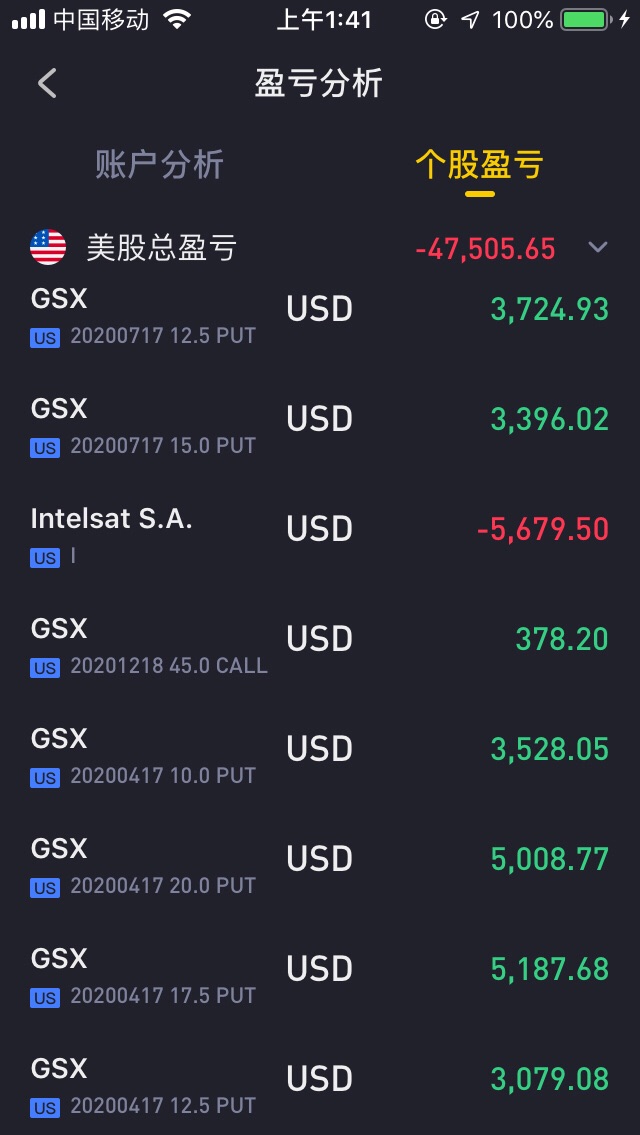View the Intelsat S.A. position details

320,534
